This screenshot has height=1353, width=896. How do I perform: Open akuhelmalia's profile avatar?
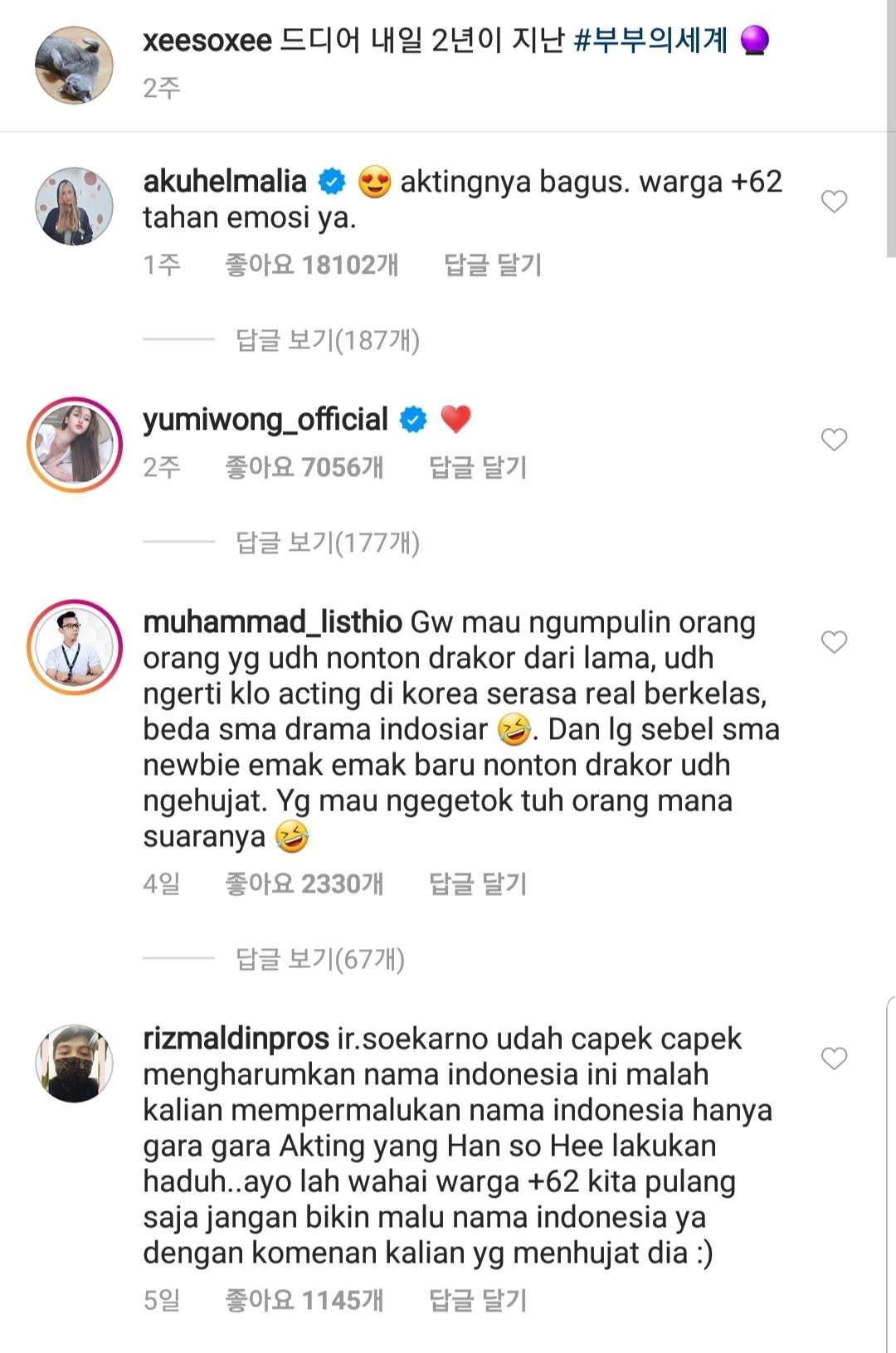(x=74, y=207)
